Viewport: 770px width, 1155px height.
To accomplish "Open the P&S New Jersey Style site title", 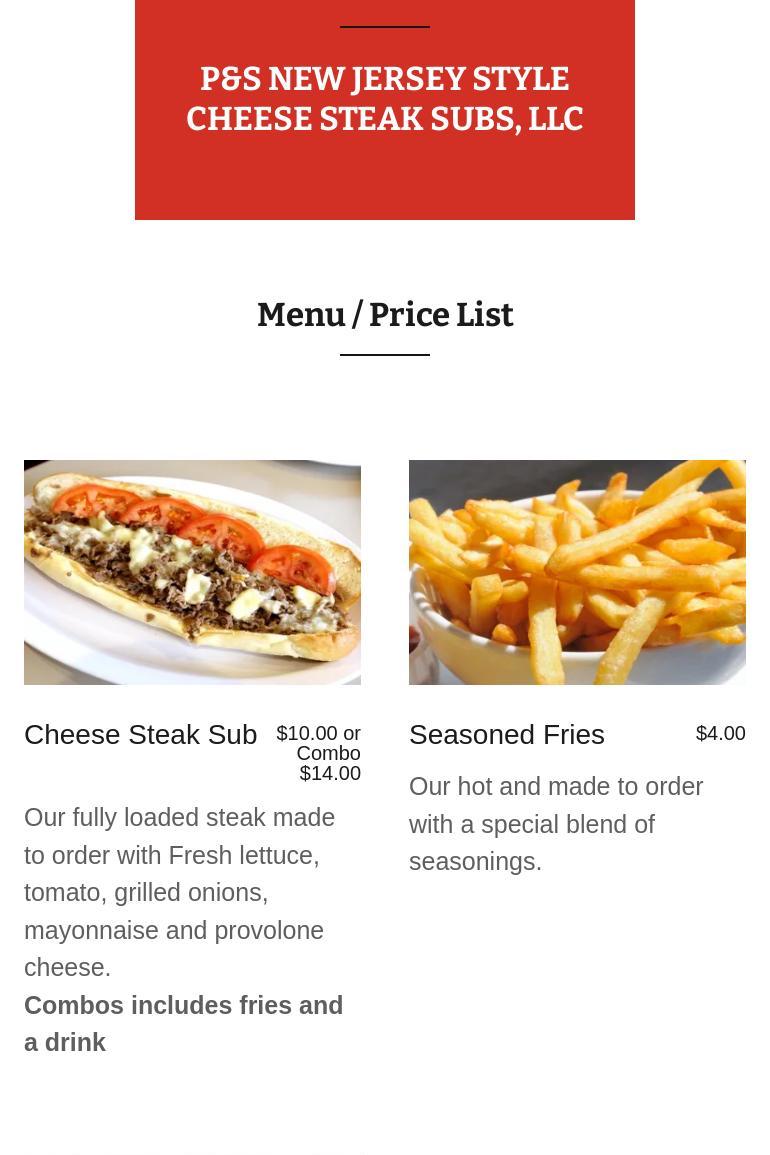I will coord(385,99).
